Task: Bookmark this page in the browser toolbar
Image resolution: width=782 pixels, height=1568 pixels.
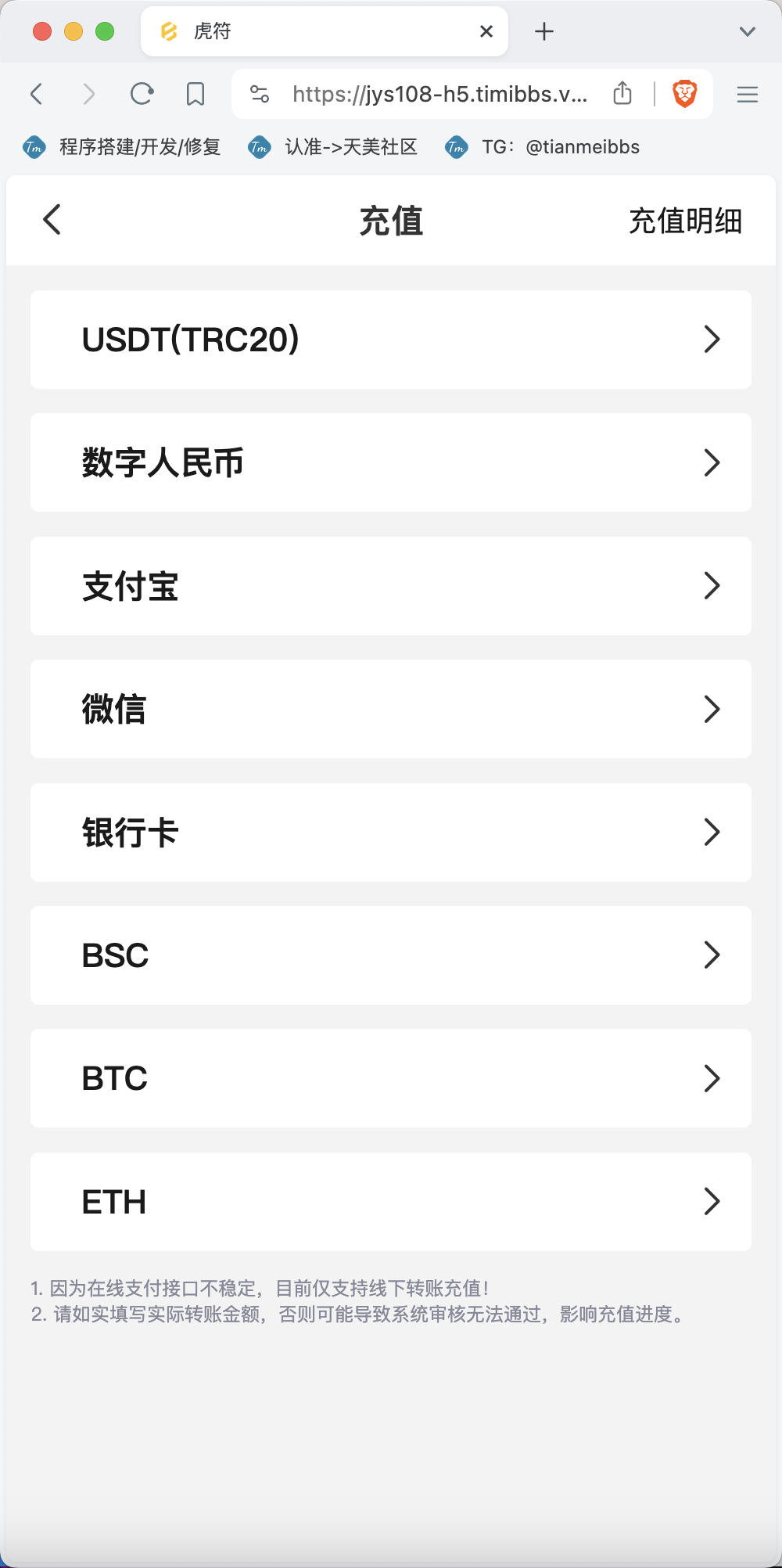Action: coord(195,94)
